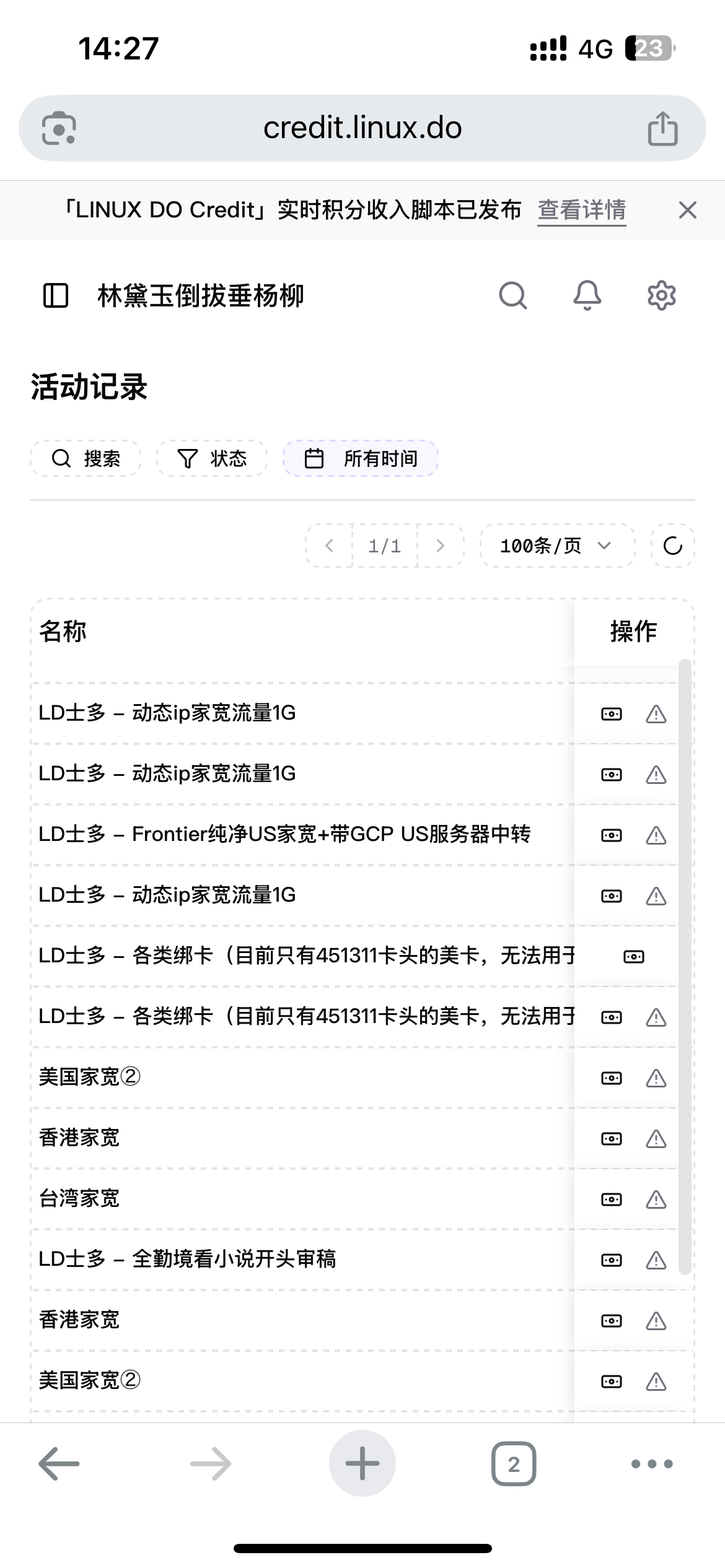Open a new browser tab
The image size is (725, 1568).
tap(362, 1464)
